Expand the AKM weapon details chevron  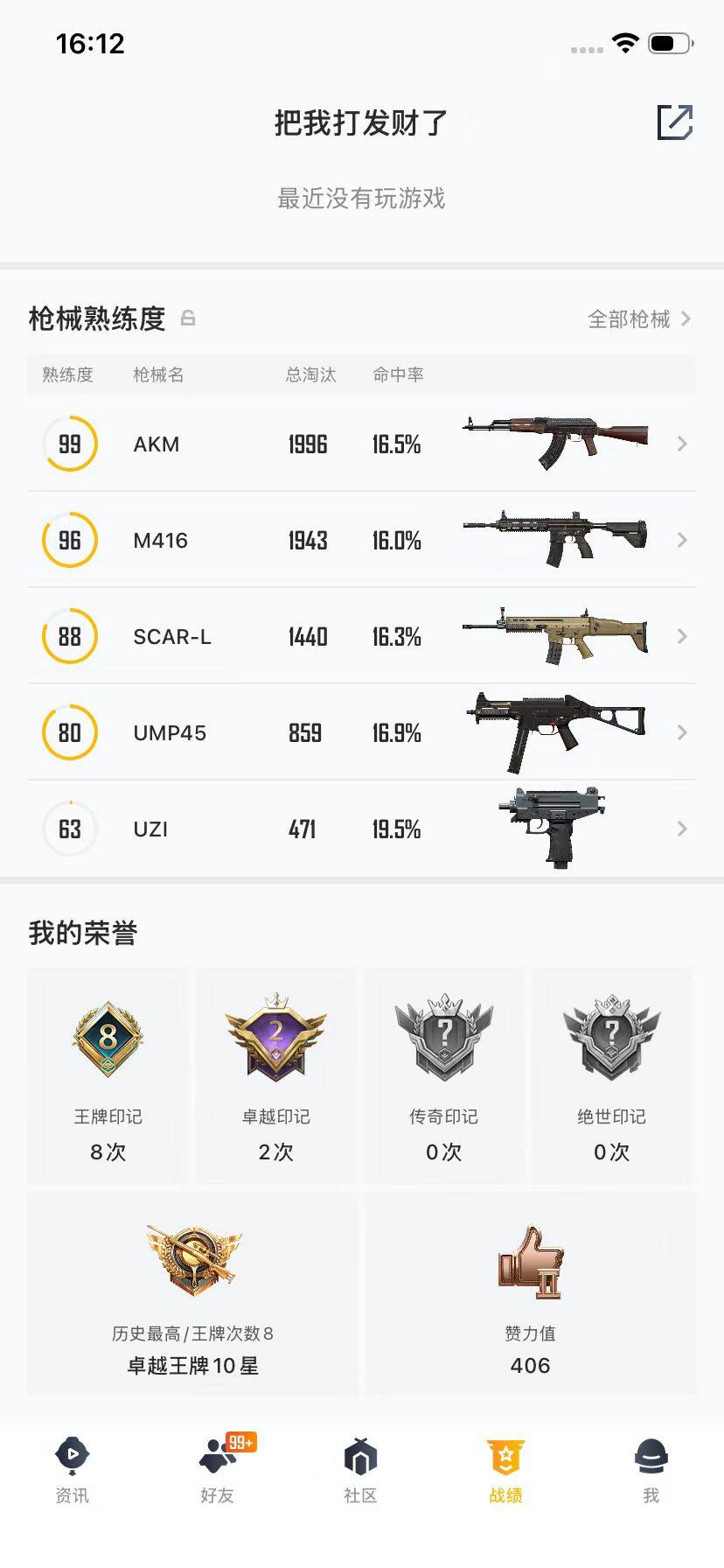(682, 444)
